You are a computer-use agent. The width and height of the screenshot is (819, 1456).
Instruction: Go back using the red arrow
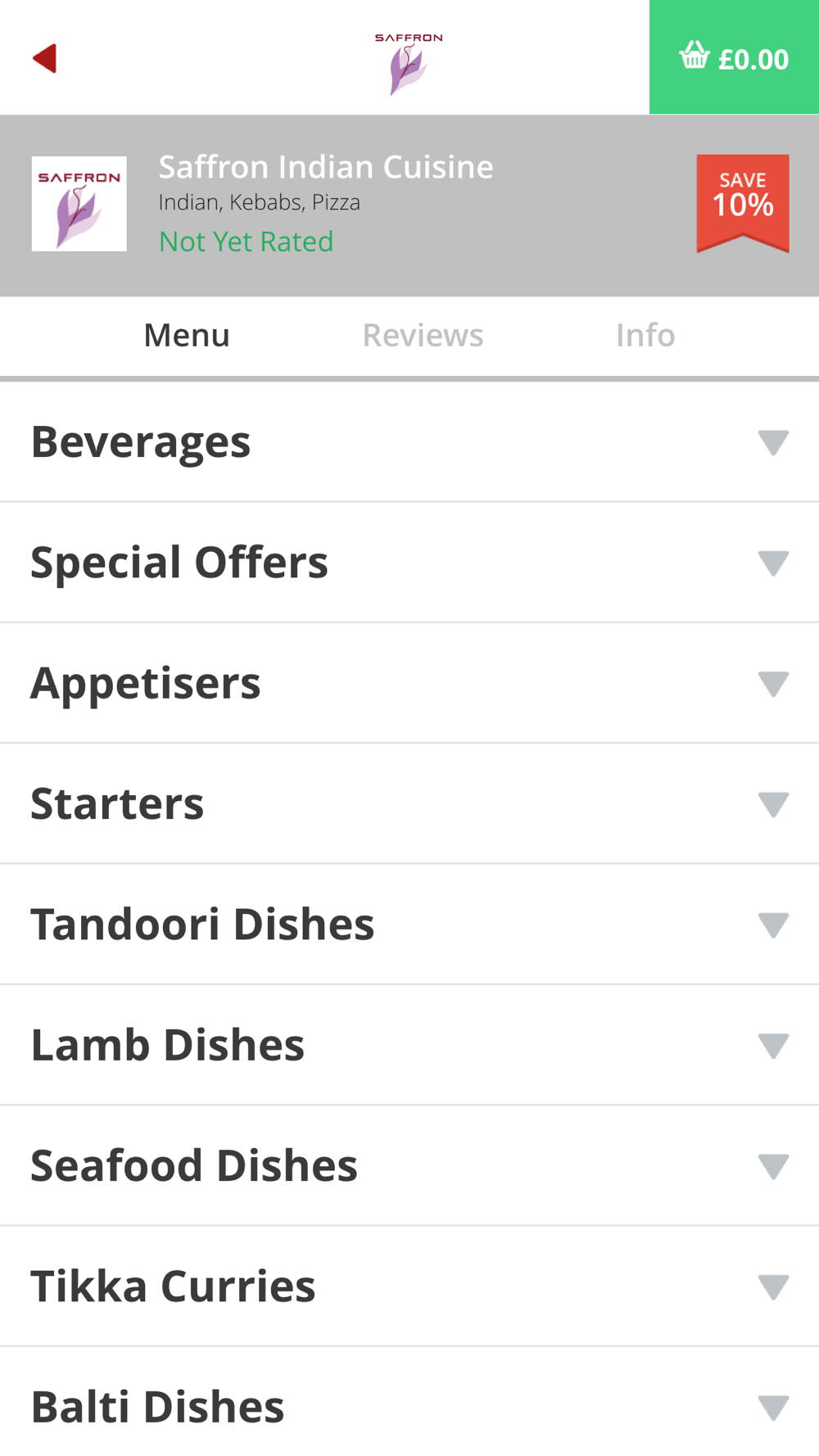(x=45, y=58)
